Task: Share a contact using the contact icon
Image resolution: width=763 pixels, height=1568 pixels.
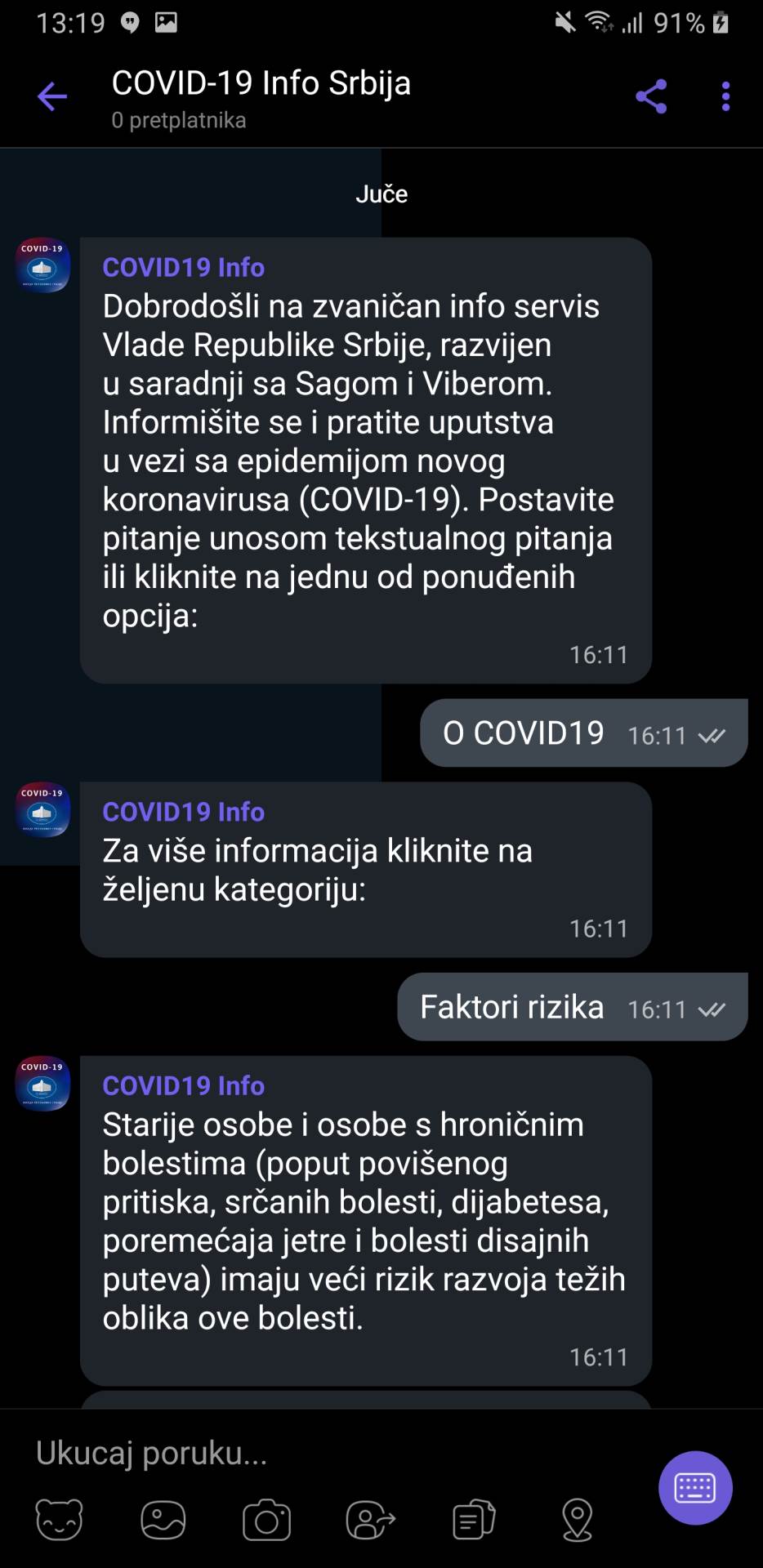Action: pos(372,1521)
